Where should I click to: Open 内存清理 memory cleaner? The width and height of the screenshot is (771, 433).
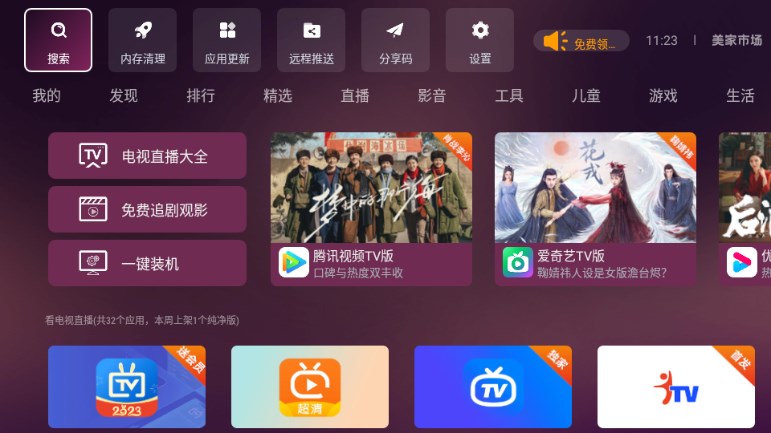pos(143,40)
